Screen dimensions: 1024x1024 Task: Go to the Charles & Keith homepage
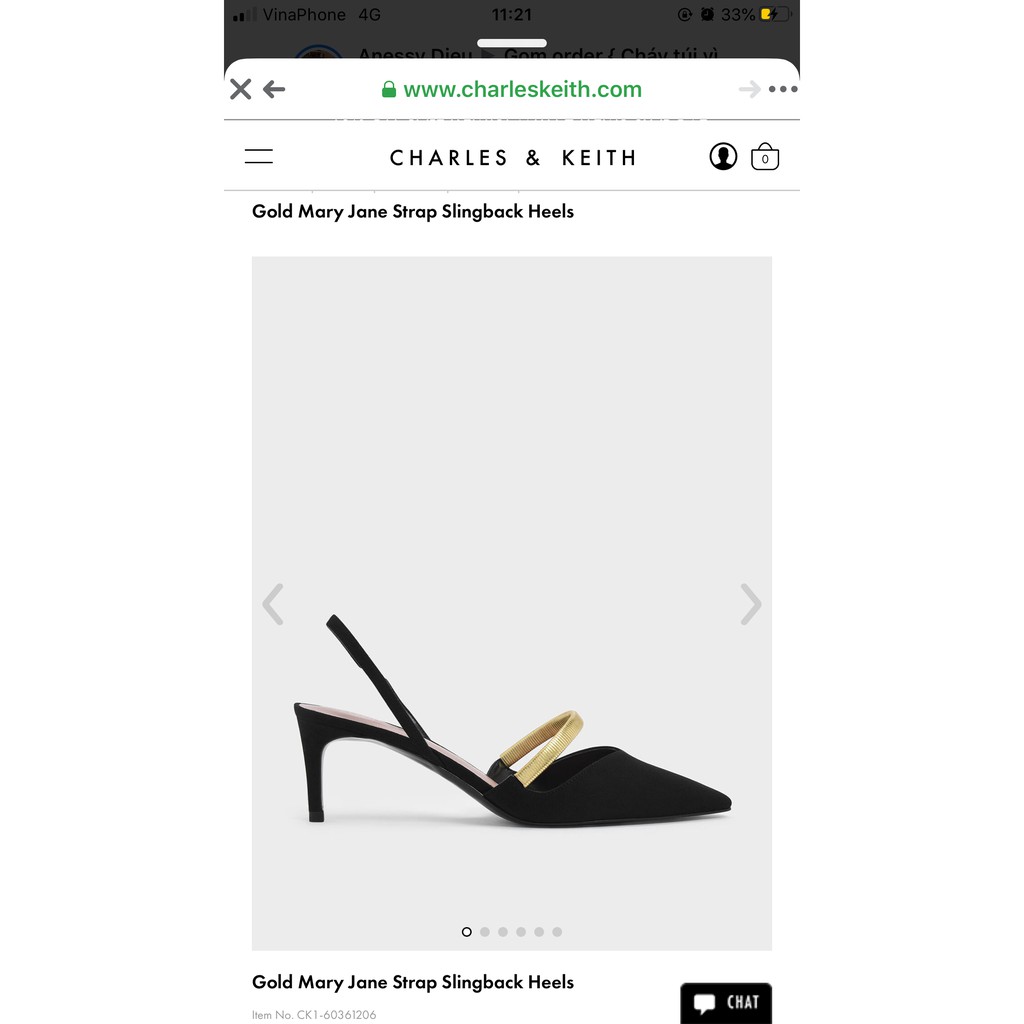(512, 158)
